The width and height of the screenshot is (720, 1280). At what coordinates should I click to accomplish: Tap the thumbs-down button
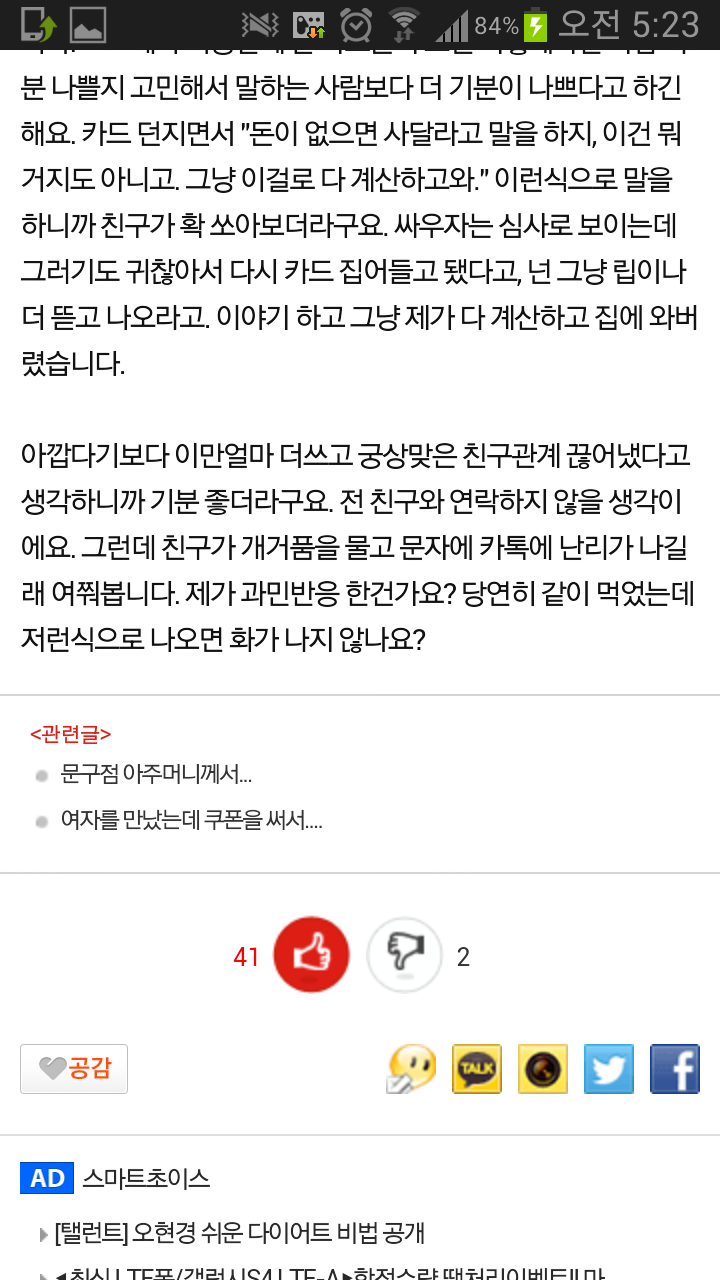click(x=404, y=955)
